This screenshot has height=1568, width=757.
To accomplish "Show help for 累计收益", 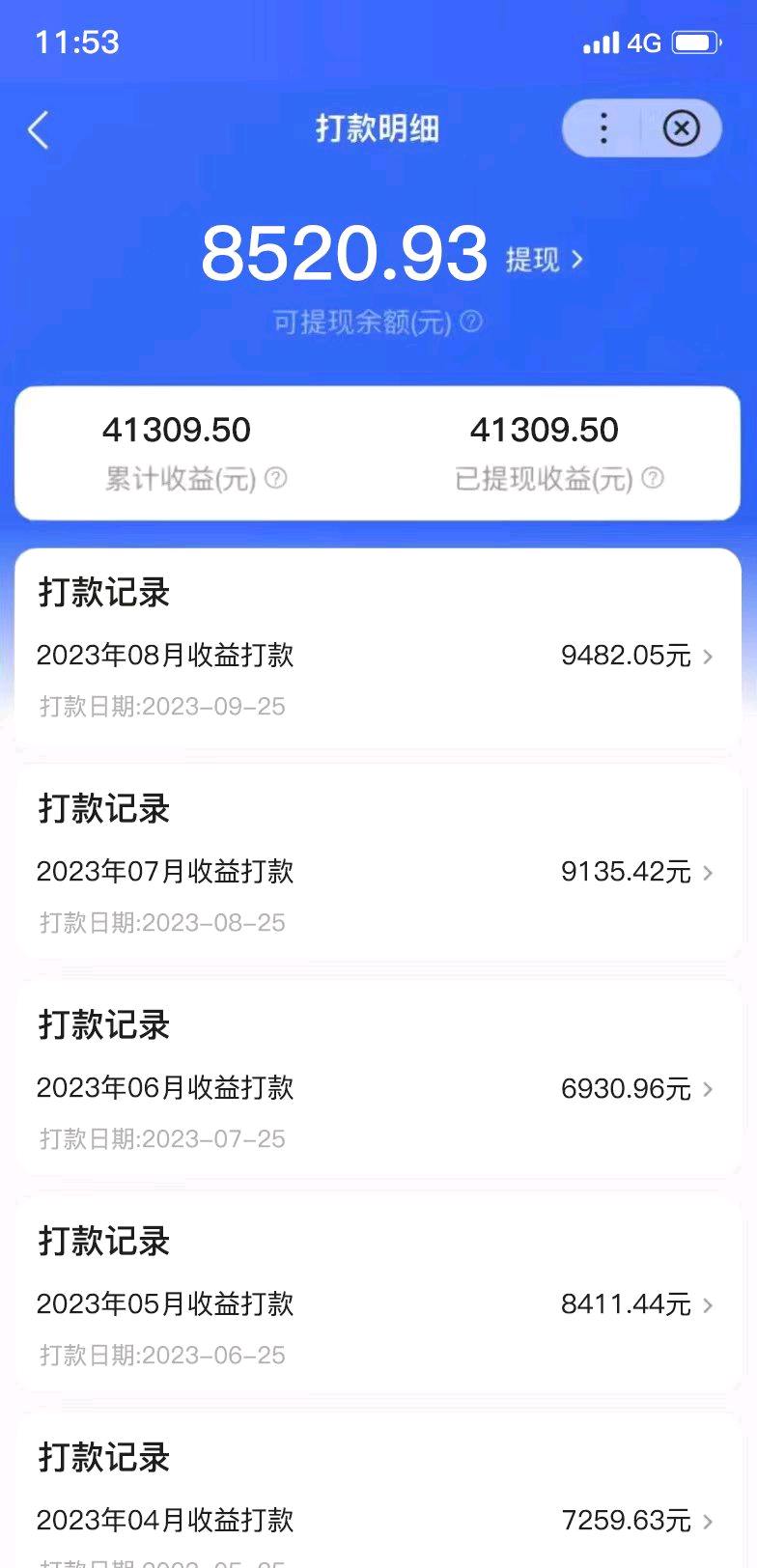I will tap(276, 478).
